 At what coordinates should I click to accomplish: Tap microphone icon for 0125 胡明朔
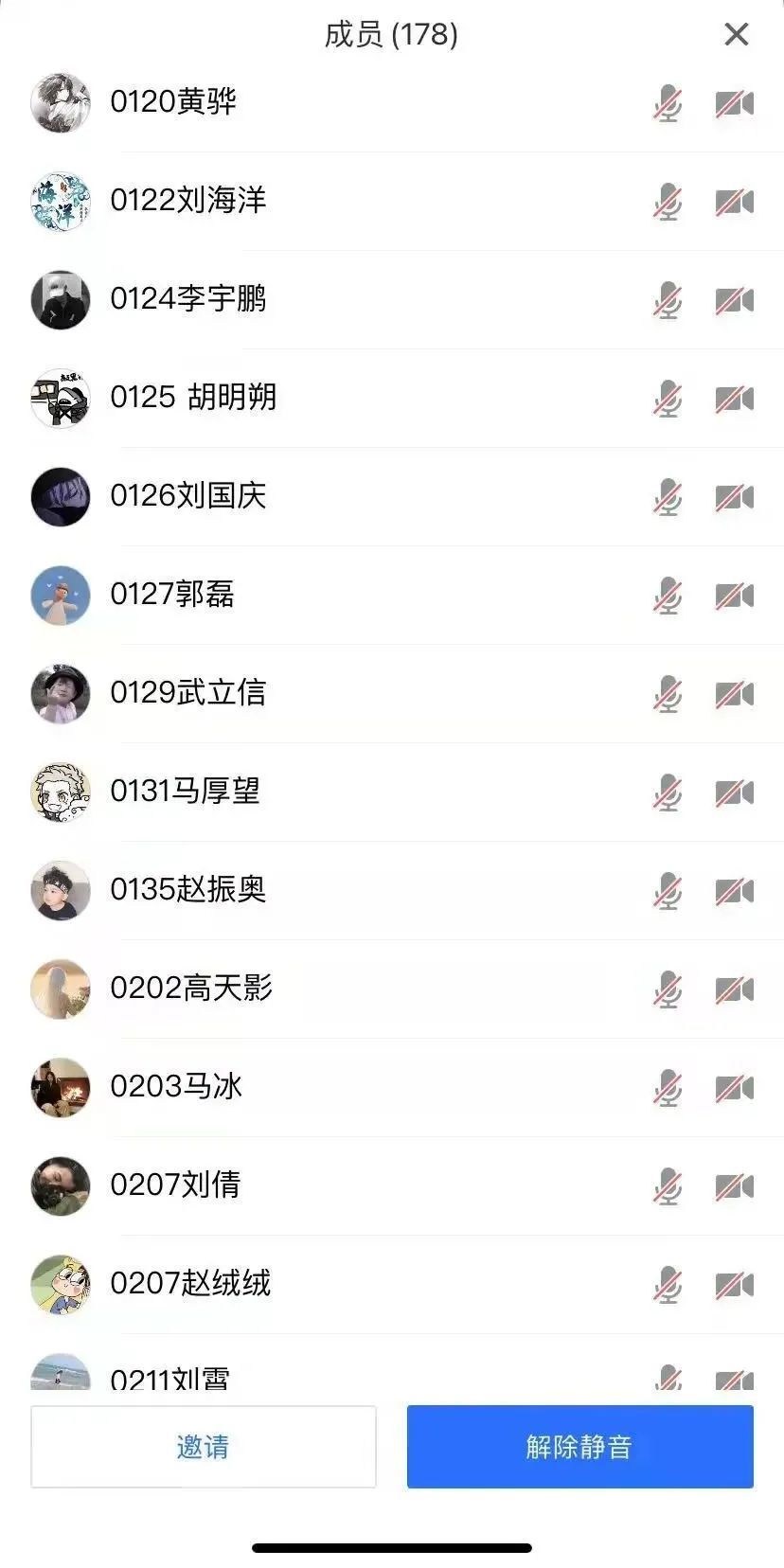point(668,399)
